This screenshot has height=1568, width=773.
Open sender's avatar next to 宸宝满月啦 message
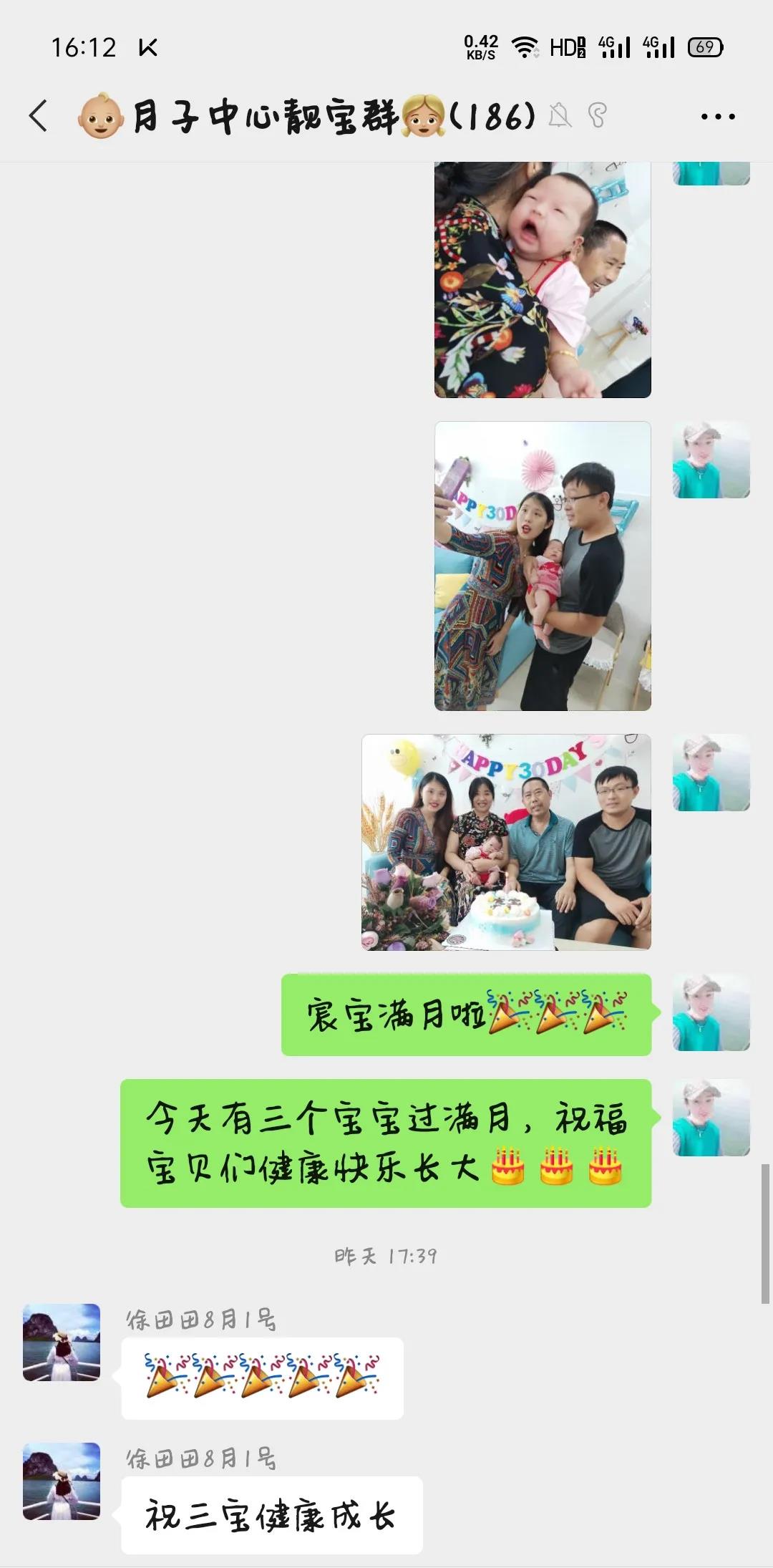coord(711,1012)
